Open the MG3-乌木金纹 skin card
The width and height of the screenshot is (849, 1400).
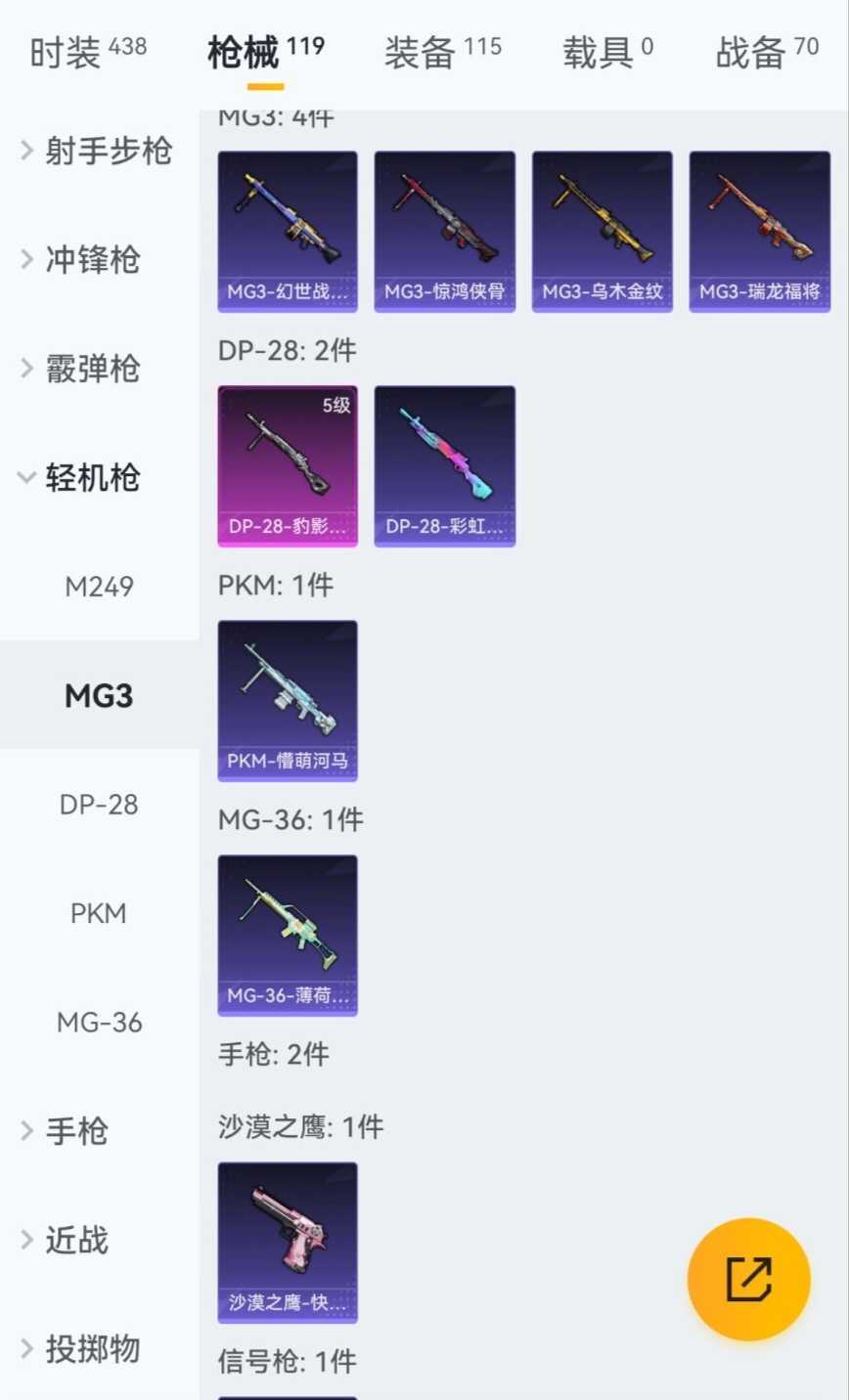(602, 232)
